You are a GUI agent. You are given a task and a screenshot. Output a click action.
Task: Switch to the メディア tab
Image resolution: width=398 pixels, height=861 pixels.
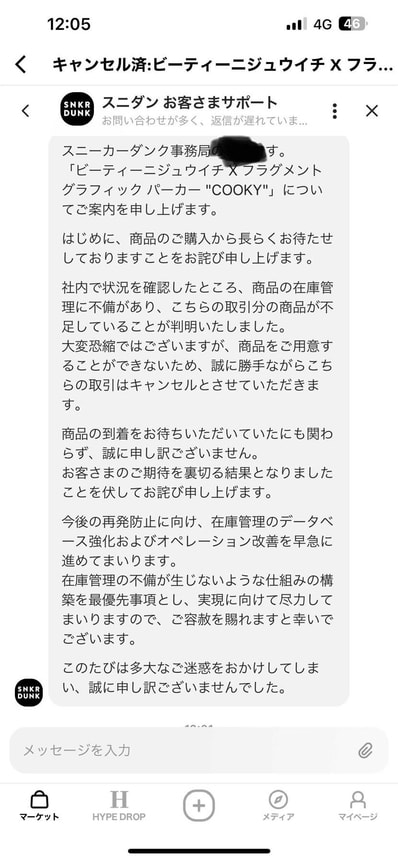click(x=278, y=805)
